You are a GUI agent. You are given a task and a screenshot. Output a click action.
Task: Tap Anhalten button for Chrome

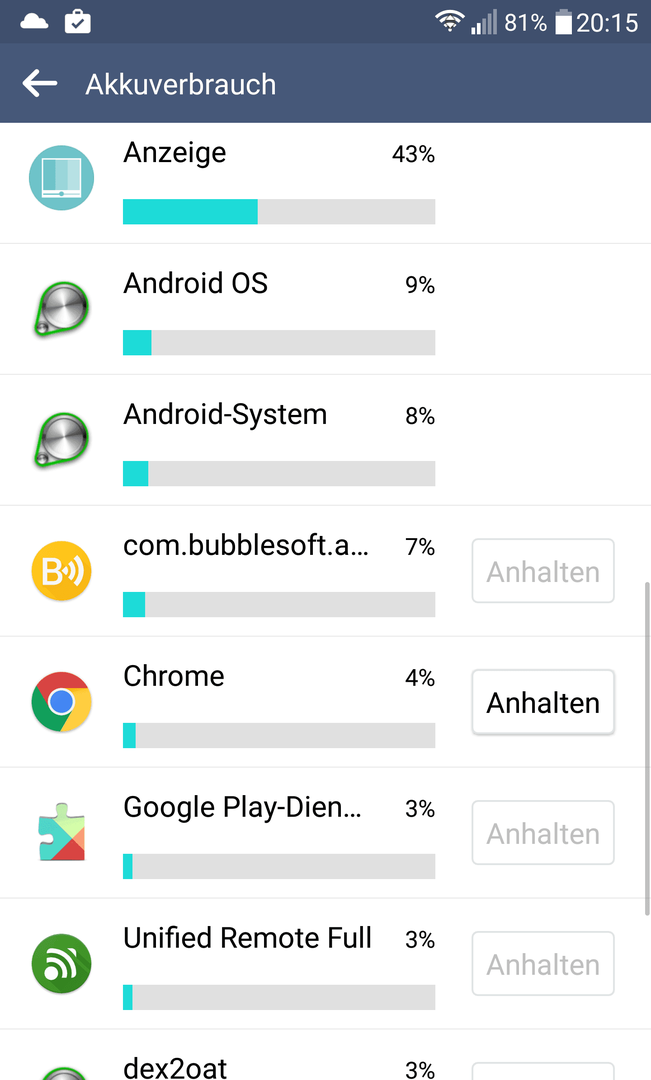pyautogui.click(x=543, y=702)
